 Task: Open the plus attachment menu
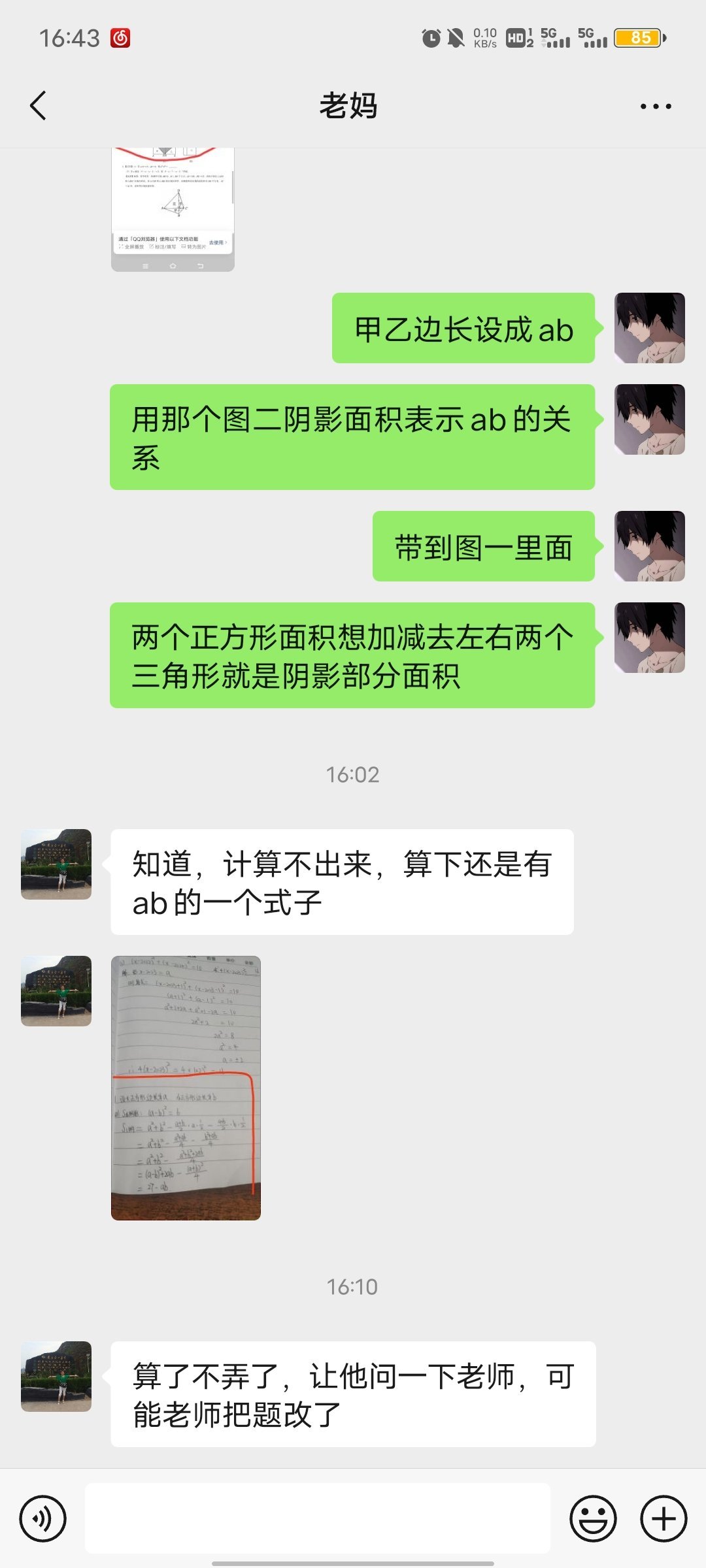[x=664, y=1519]
